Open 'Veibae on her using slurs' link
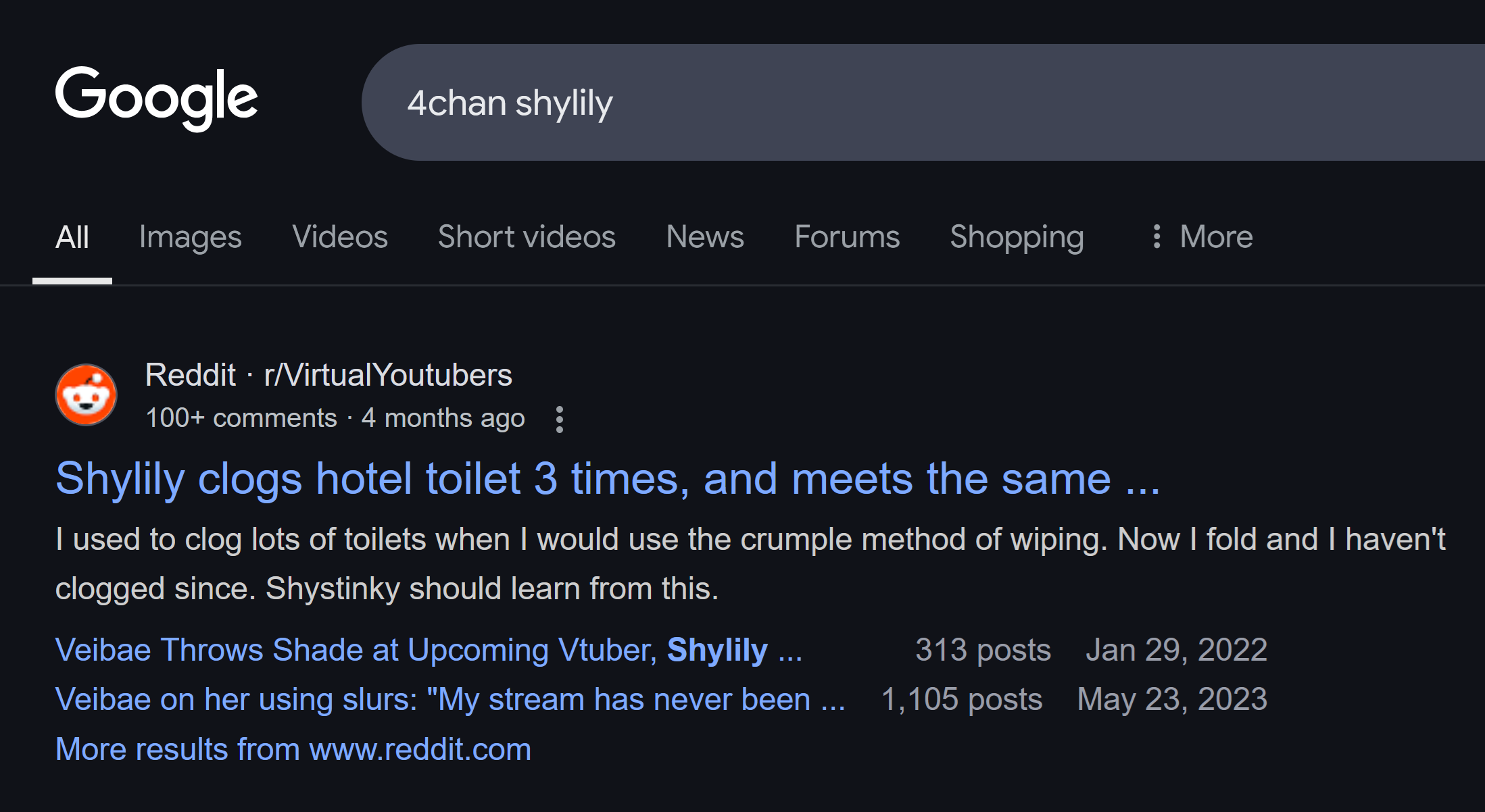The image size is (1485, 812). 449,699
